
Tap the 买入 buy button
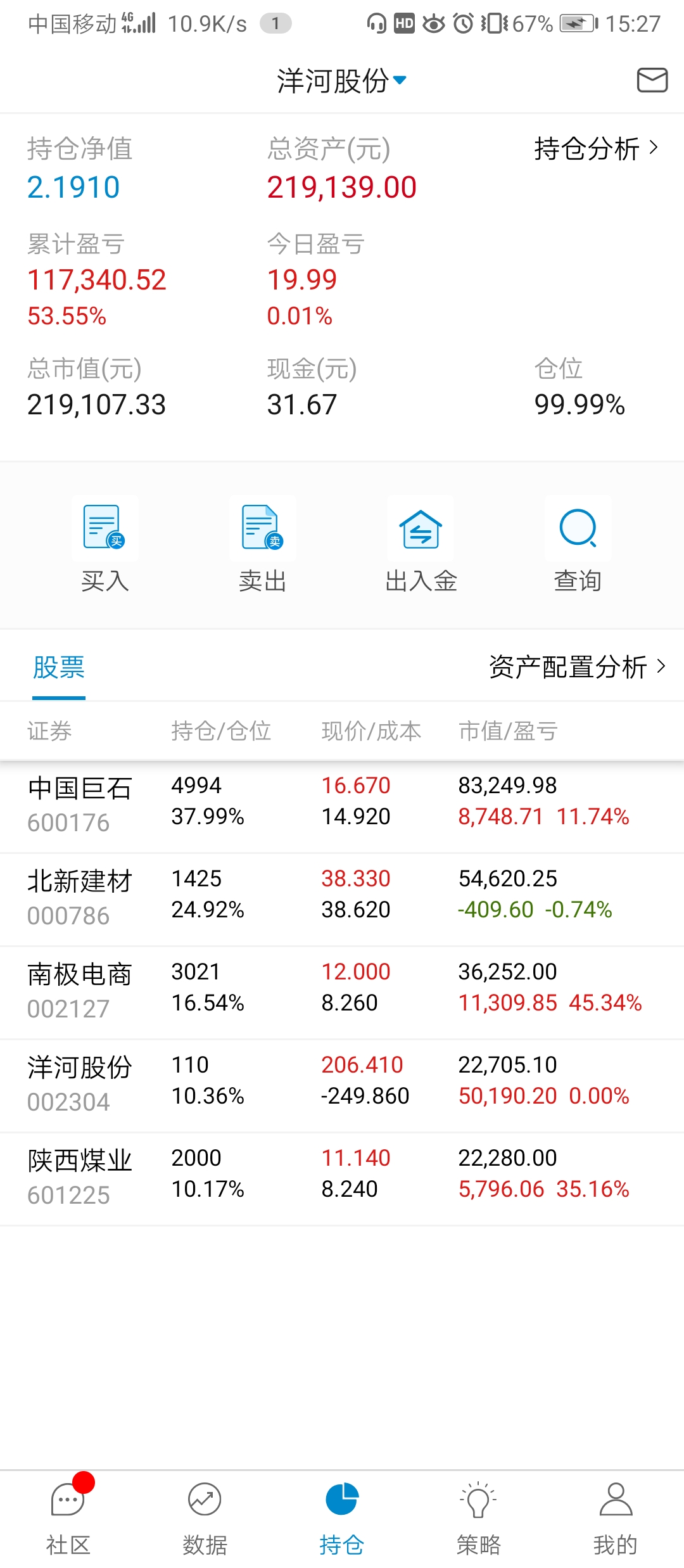105,544
